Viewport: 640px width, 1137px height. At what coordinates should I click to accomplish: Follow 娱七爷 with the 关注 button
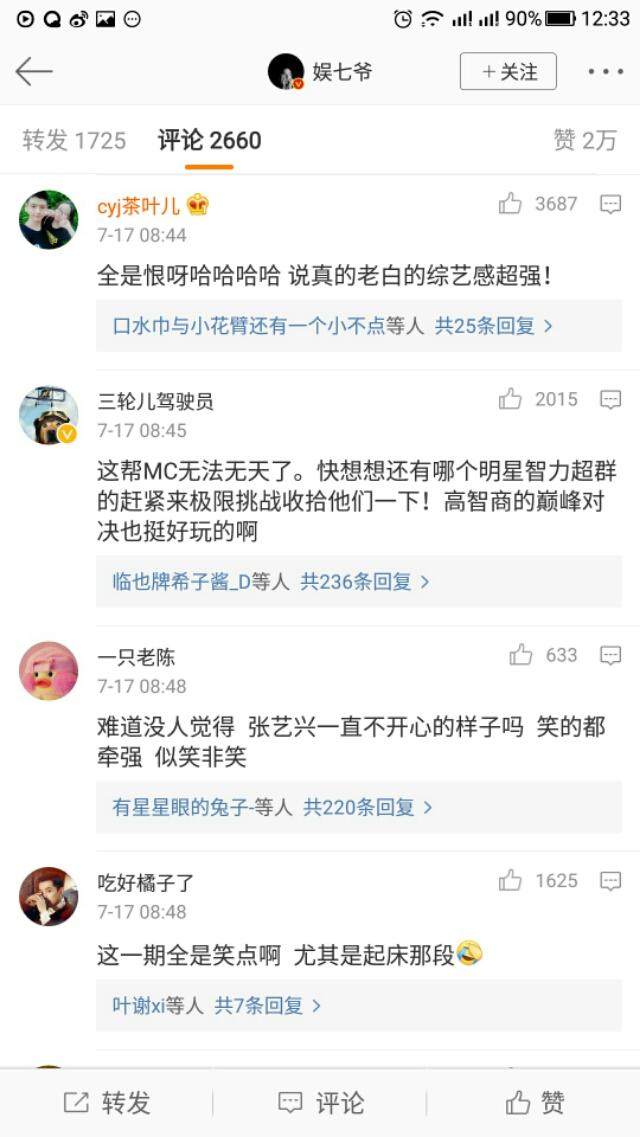click(508, 72)
